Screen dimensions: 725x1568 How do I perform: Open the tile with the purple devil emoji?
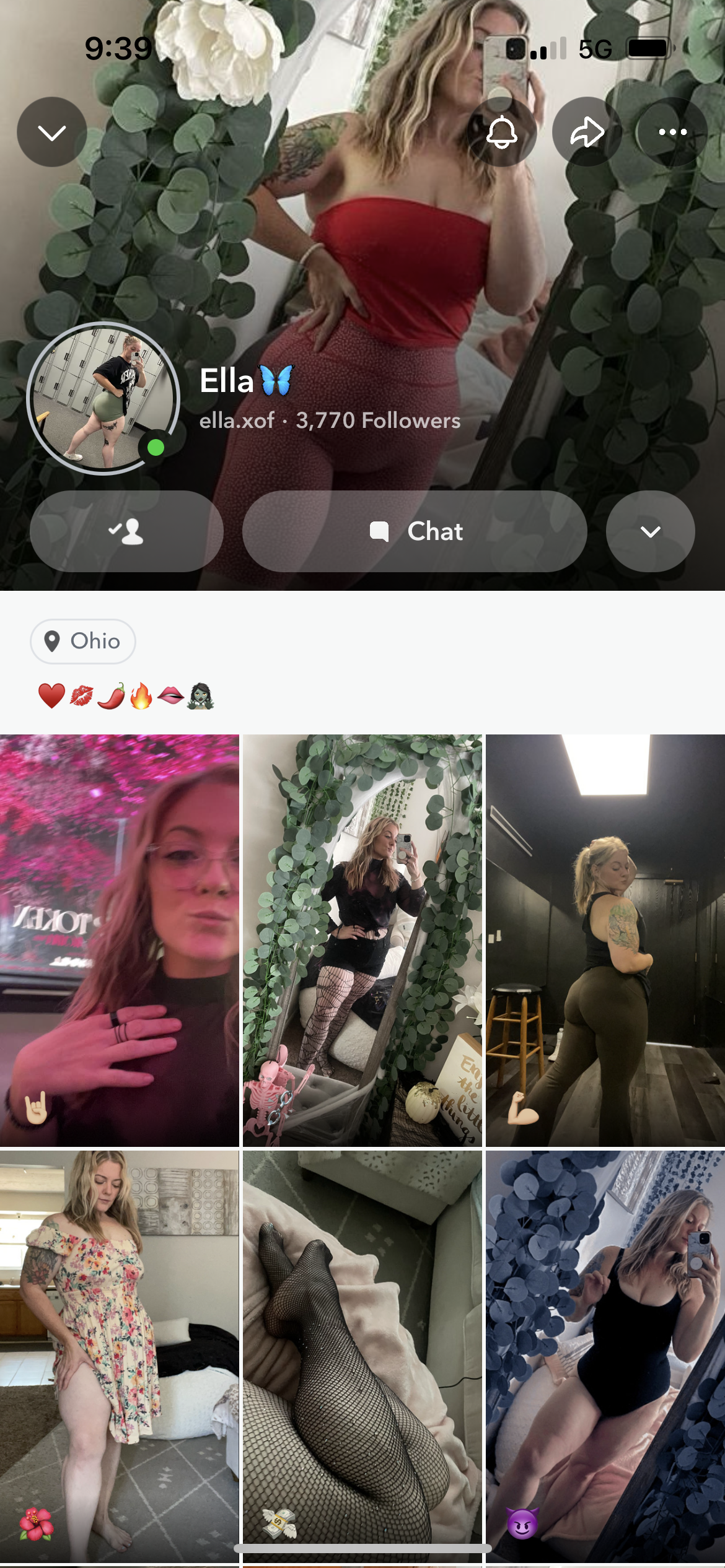coord(605,1356)
